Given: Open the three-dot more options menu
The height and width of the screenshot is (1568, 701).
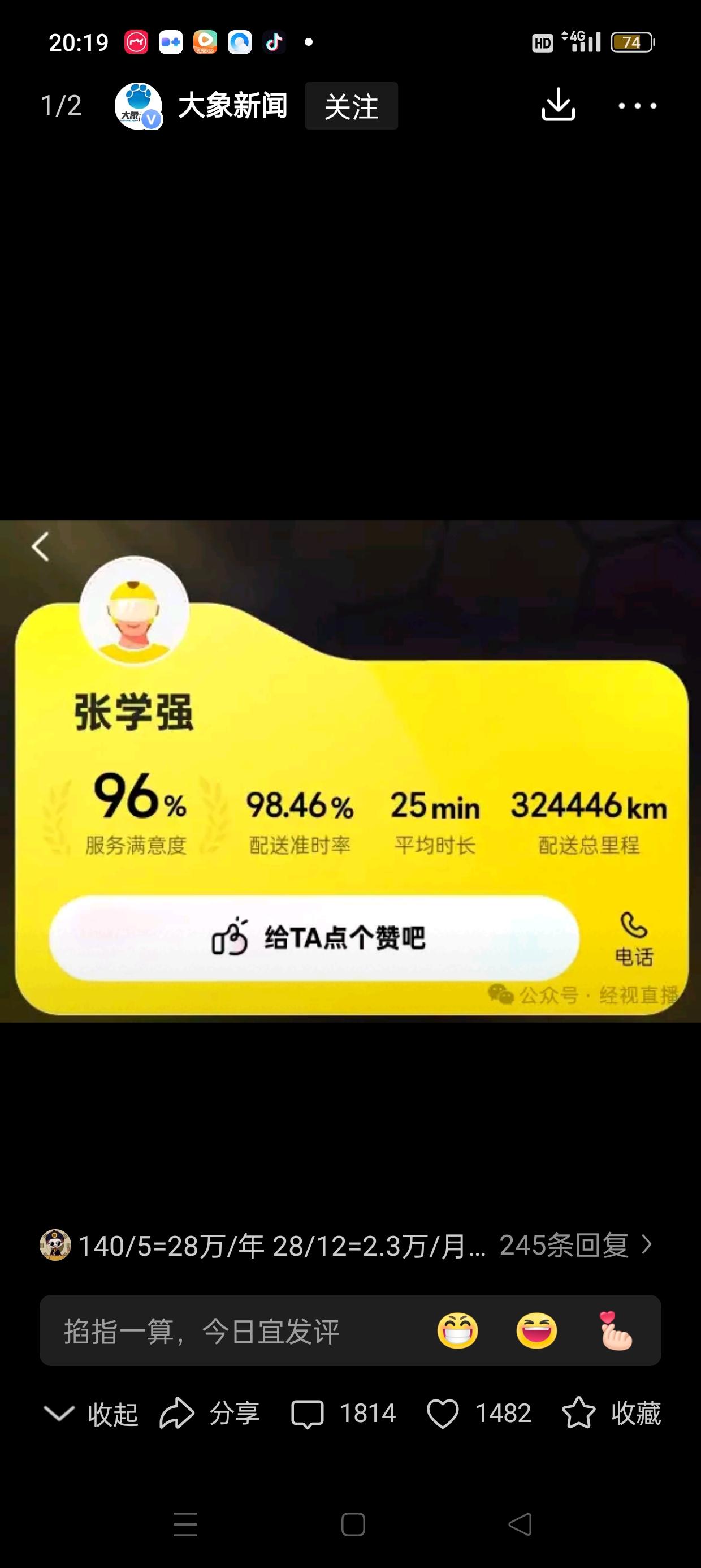Looking at the screenshot, I should (x=638, y=105).
